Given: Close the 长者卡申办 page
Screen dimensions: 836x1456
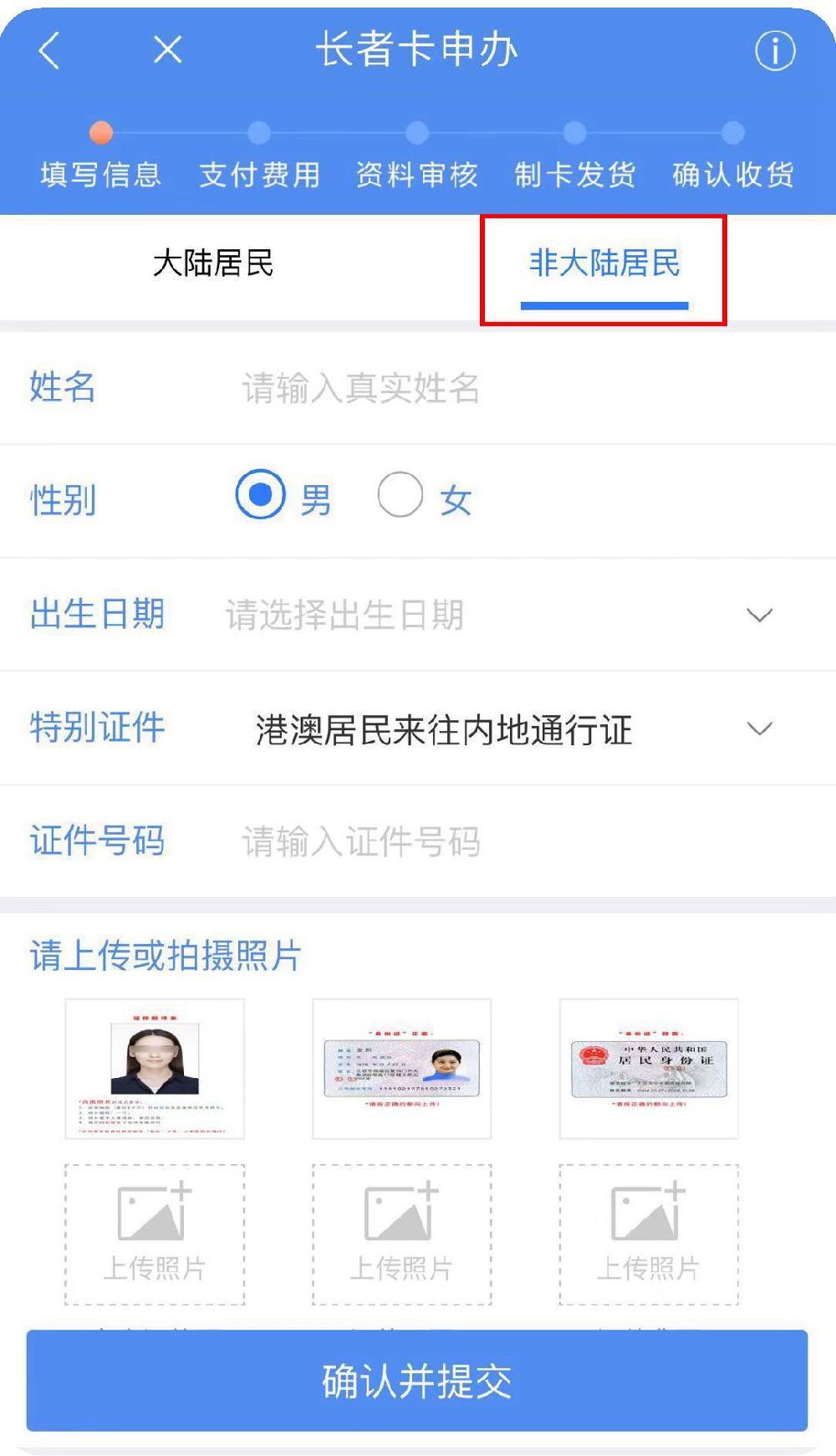Looking at the screenshot, I should click(x=167, y=50).
